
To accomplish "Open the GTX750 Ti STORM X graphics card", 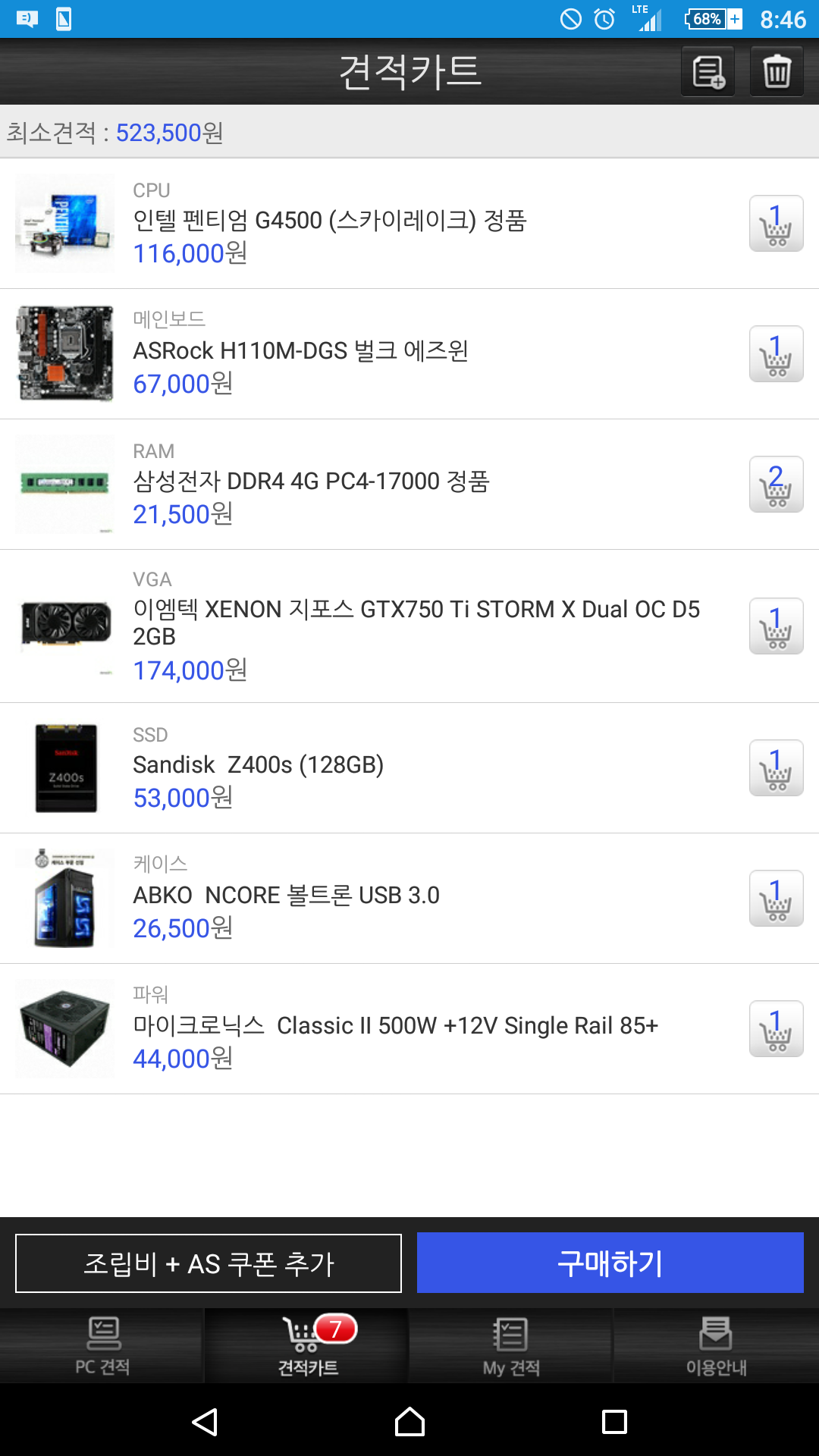I will 416,623.
